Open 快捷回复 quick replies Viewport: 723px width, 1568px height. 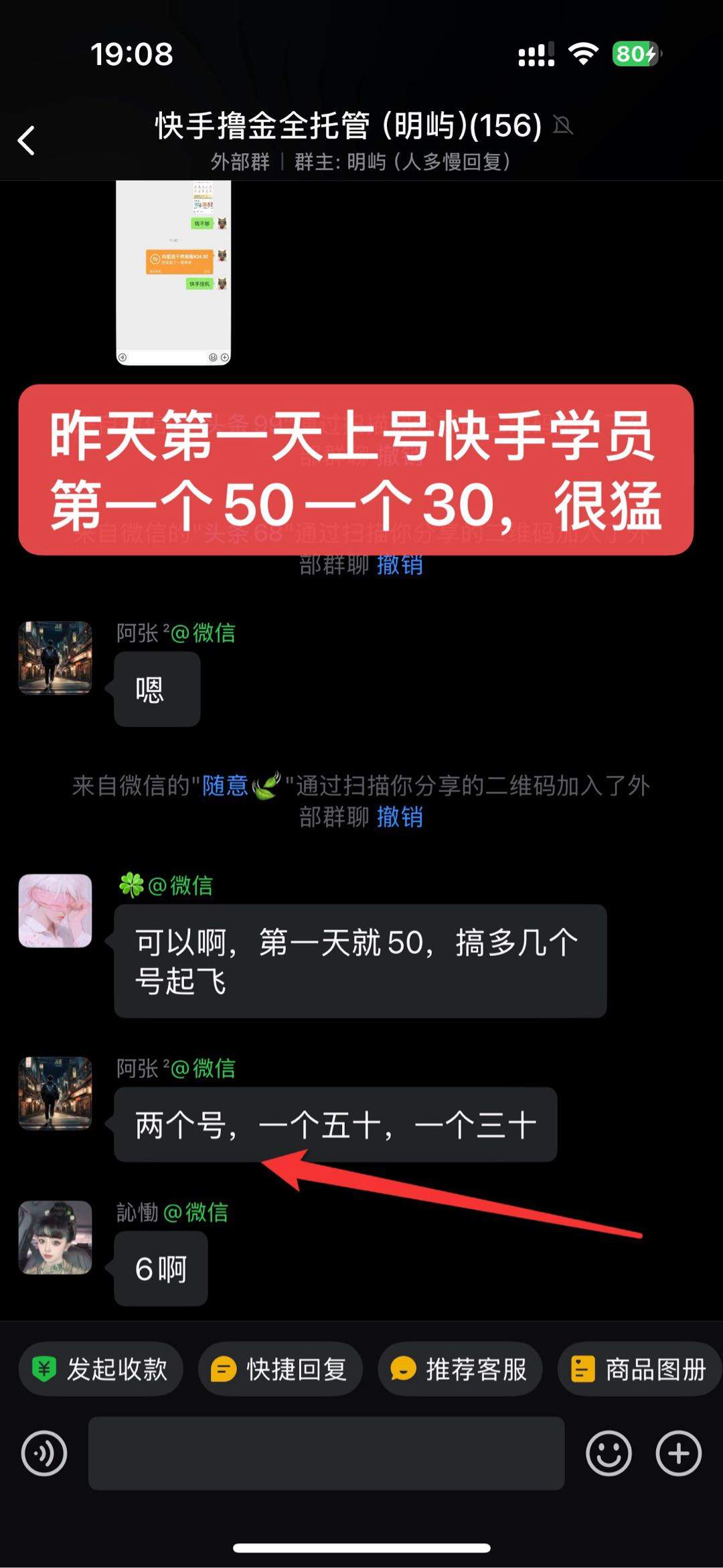280,1369
